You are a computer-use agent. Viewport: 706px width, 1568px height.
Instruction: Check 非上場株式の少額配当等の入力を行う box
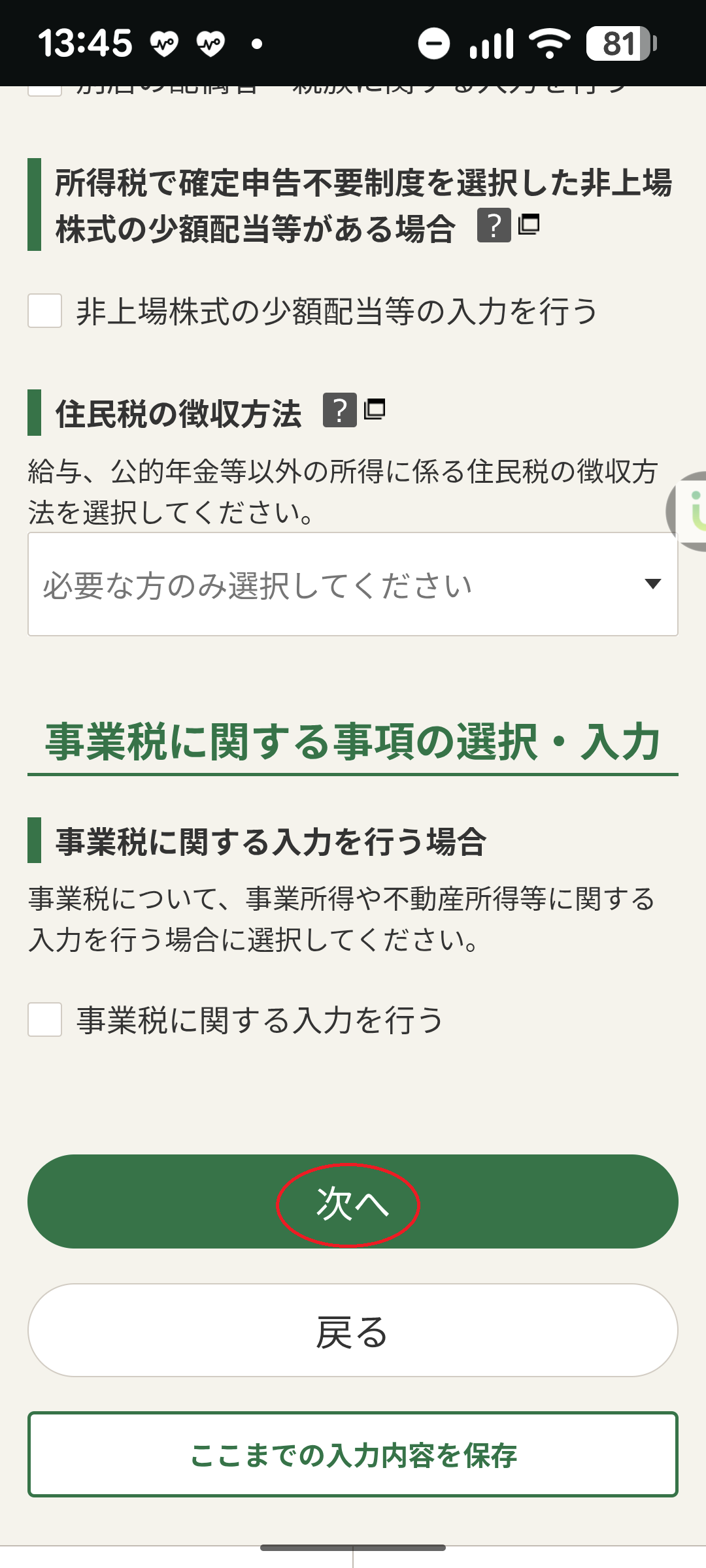click(44, 310)
